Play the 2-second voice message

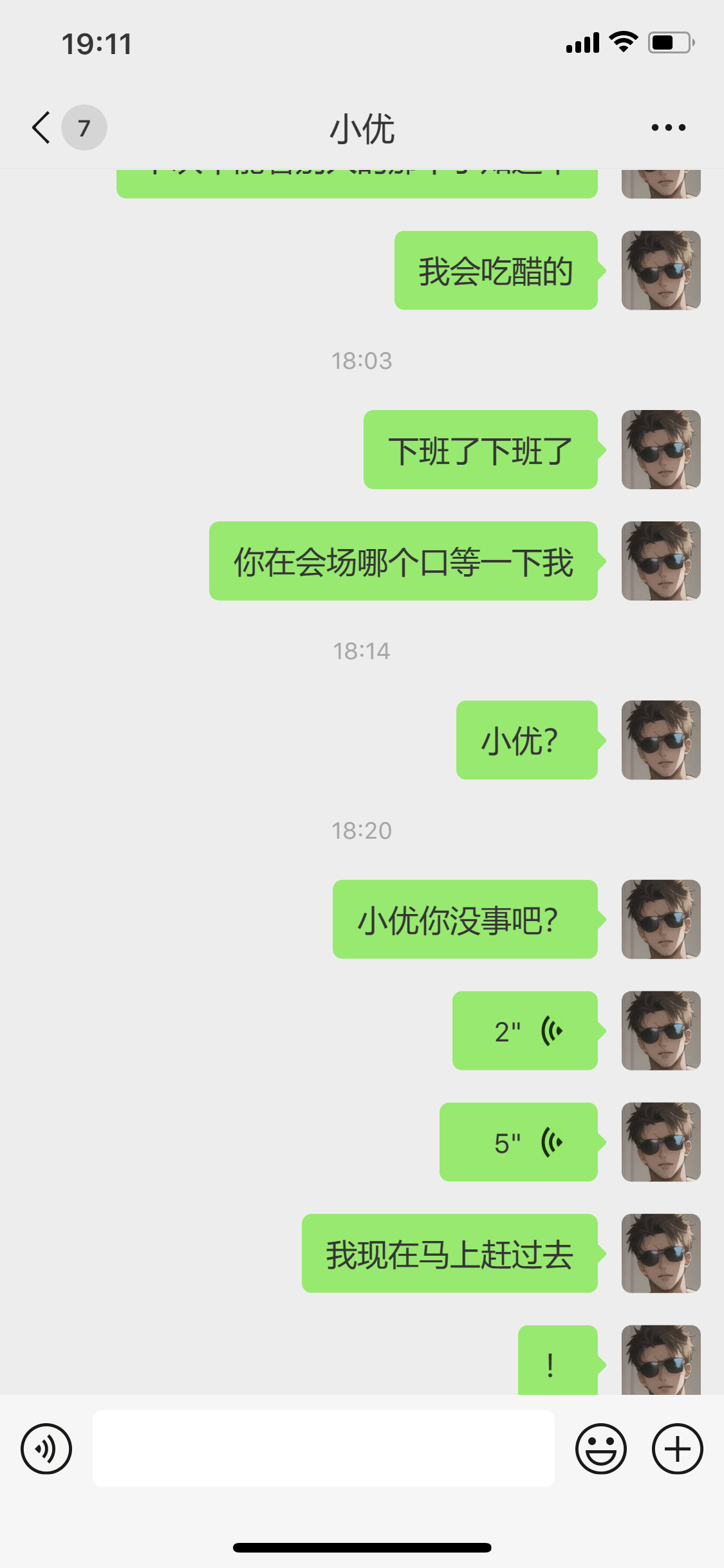point(525,1031)
